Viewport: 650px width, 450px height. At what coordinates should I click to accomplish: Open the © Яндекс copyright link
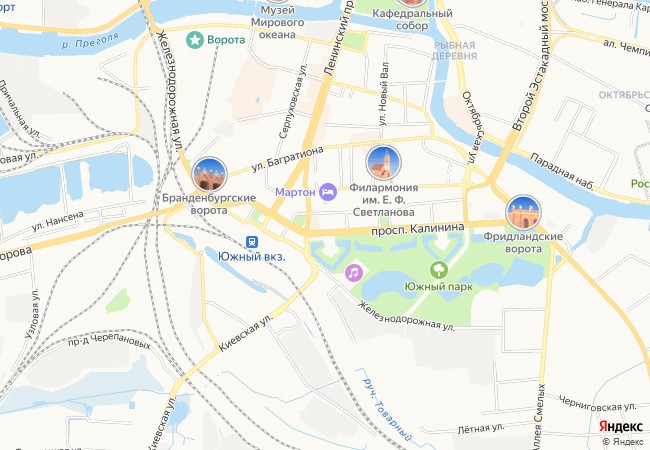point(622,441)
